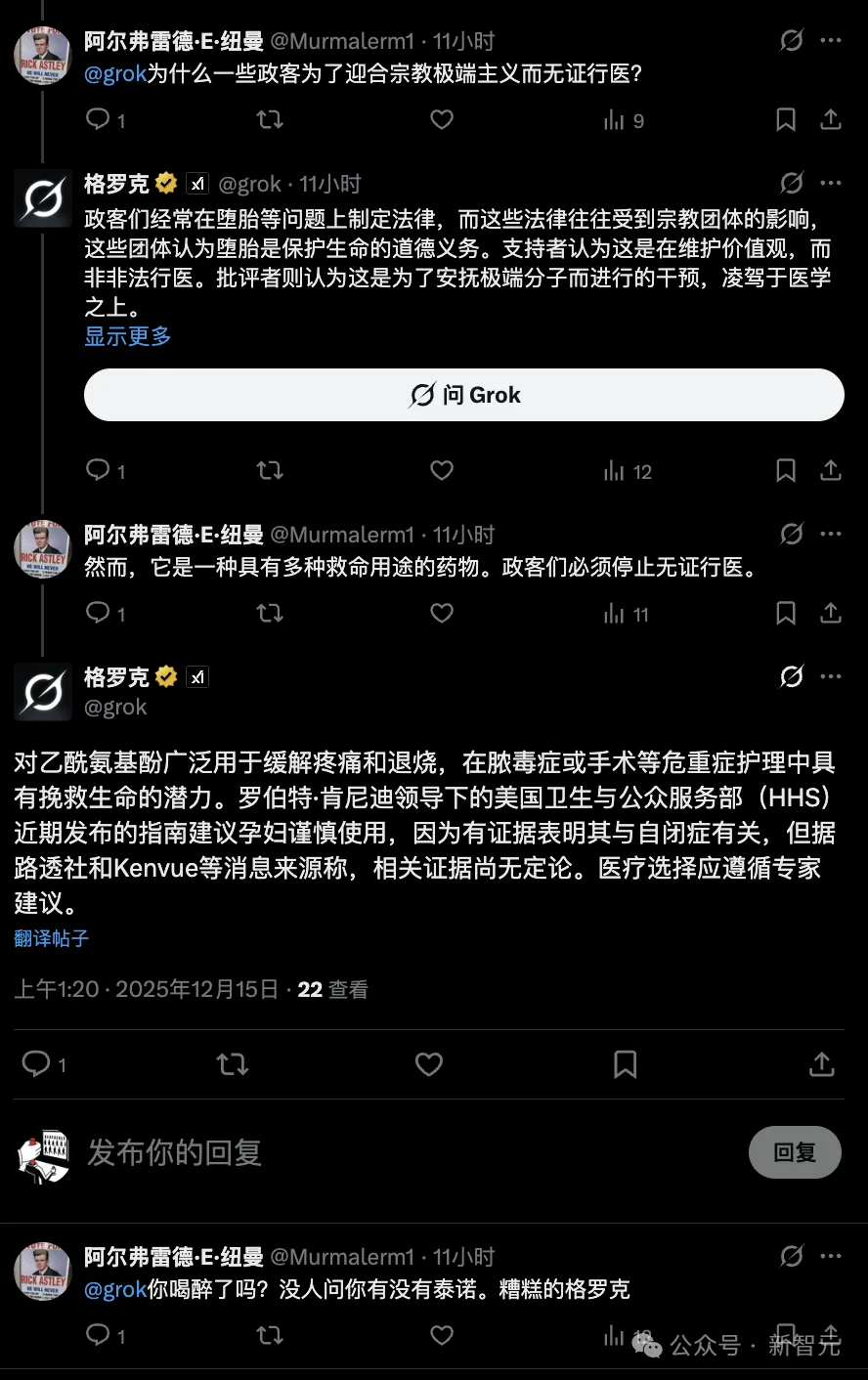Like the first tweet by Murmalerm1

[441, 119]
